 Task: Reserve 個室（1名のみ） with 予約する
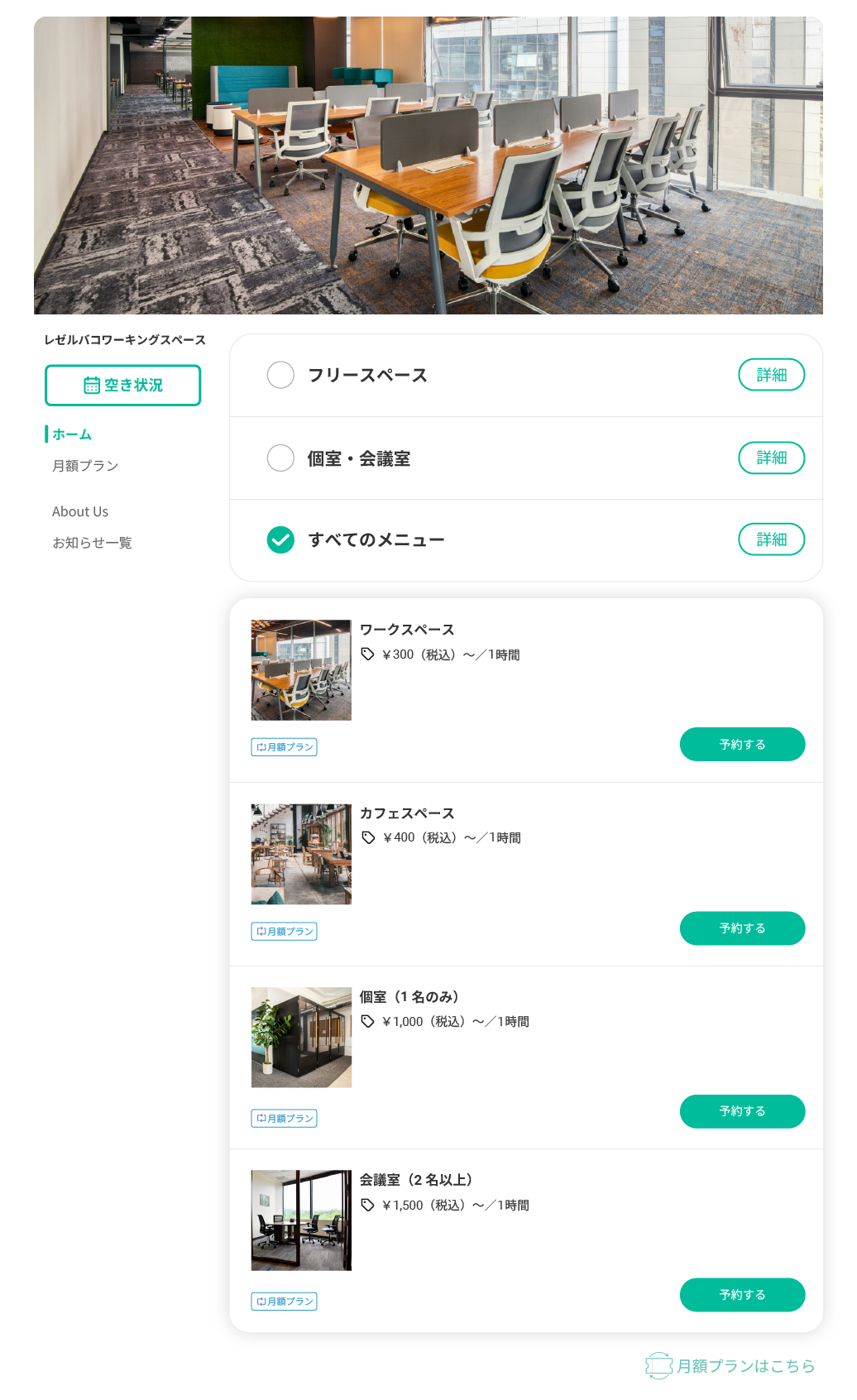click(x=742, y=1111)
